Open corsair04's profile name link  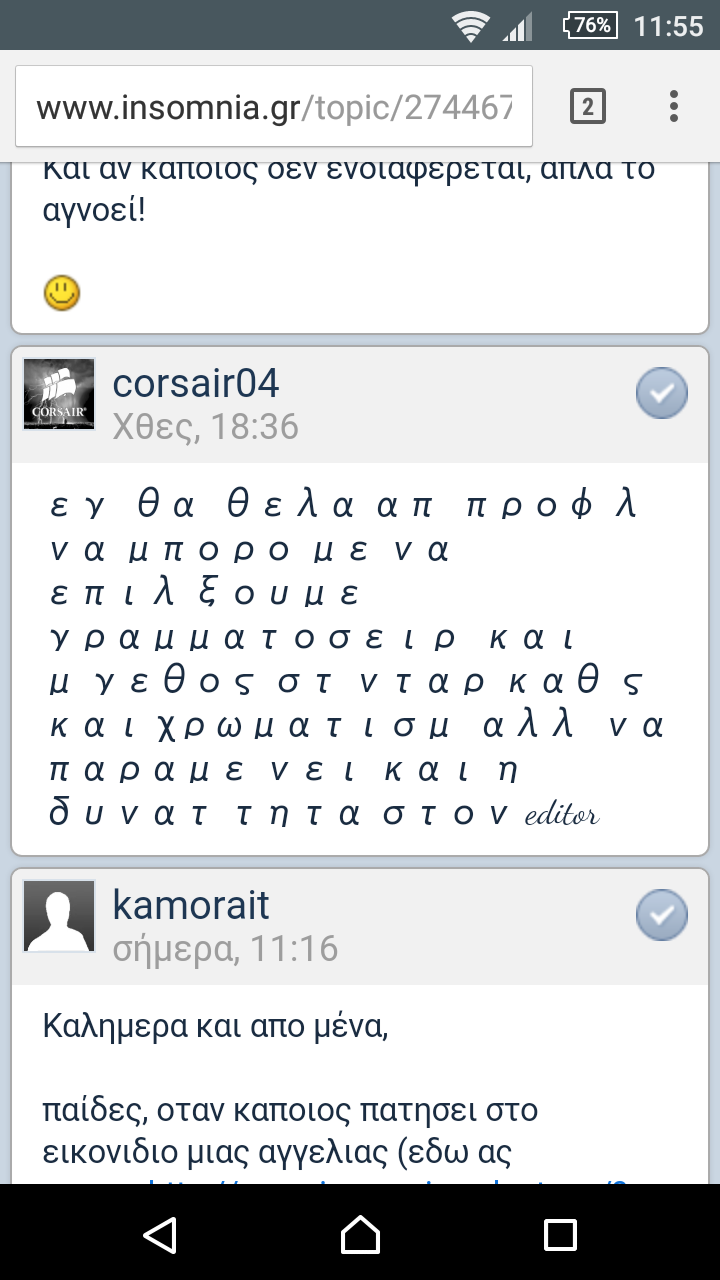(196, 383)
